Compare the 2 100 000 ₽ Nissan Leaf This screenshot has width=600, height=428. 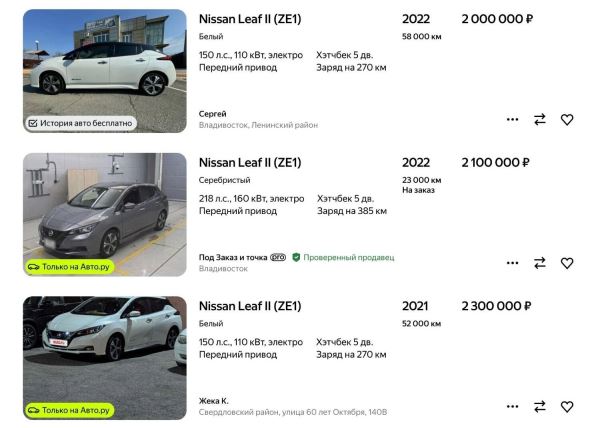click(x=540, y=263)
